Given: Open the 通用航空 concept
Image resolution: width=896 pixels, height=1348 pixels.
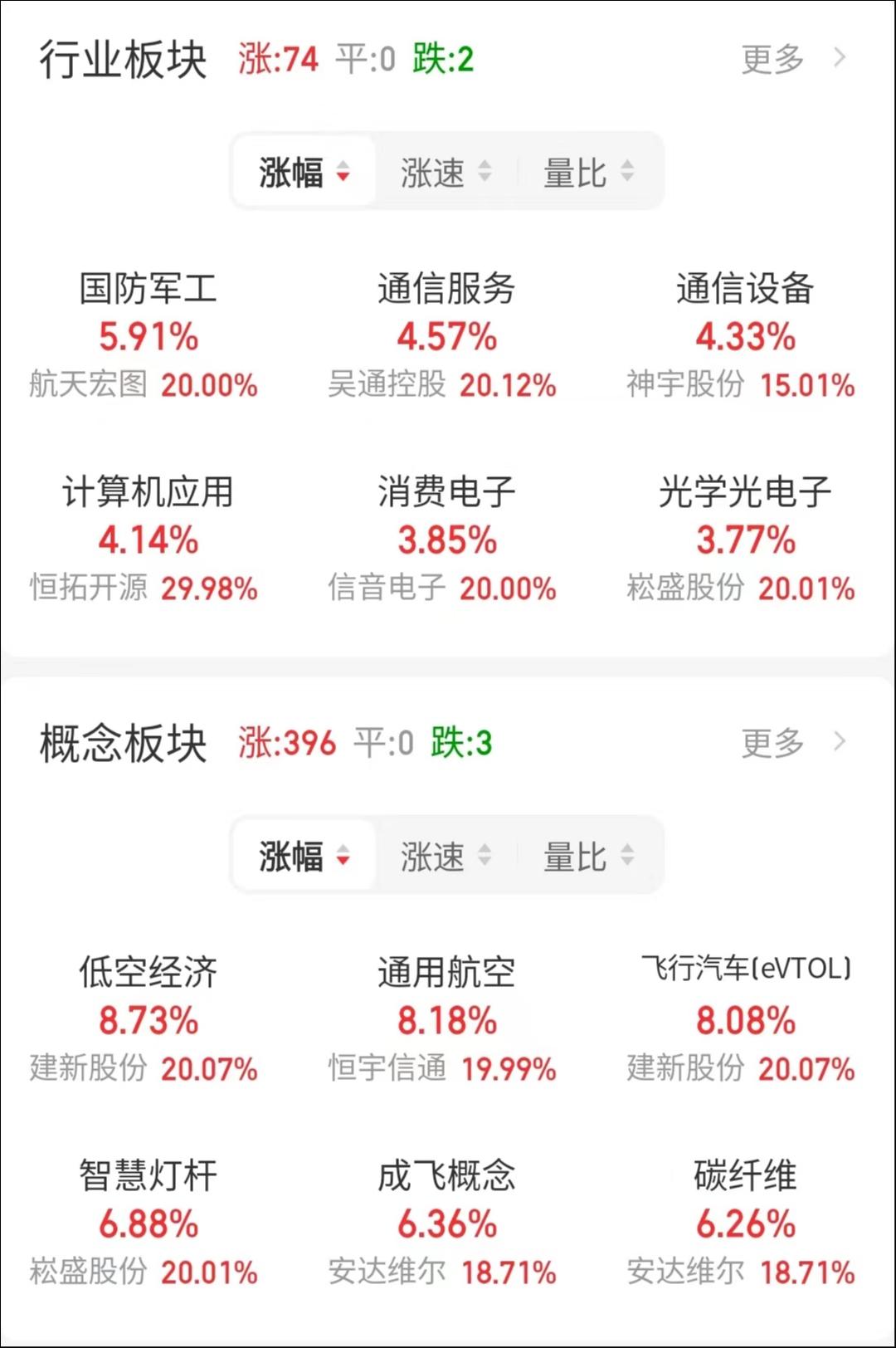Looking at the screenshot, I should tap(446, 1018).
